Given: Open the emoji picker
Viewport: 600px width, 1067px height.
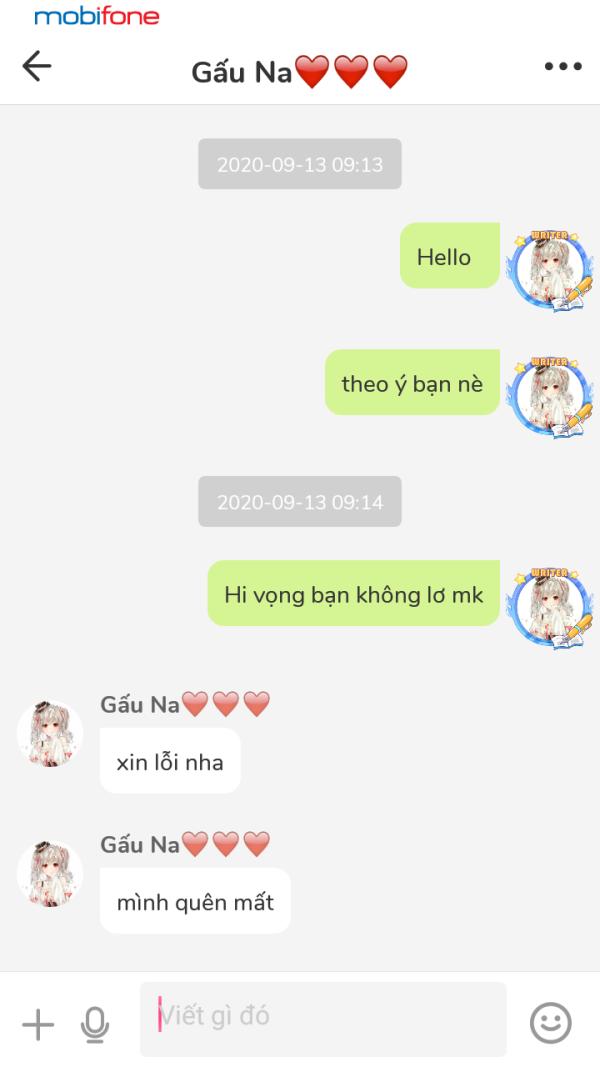Looking at the screenshot, I should pyautogui.click(x=550, y=1023).
